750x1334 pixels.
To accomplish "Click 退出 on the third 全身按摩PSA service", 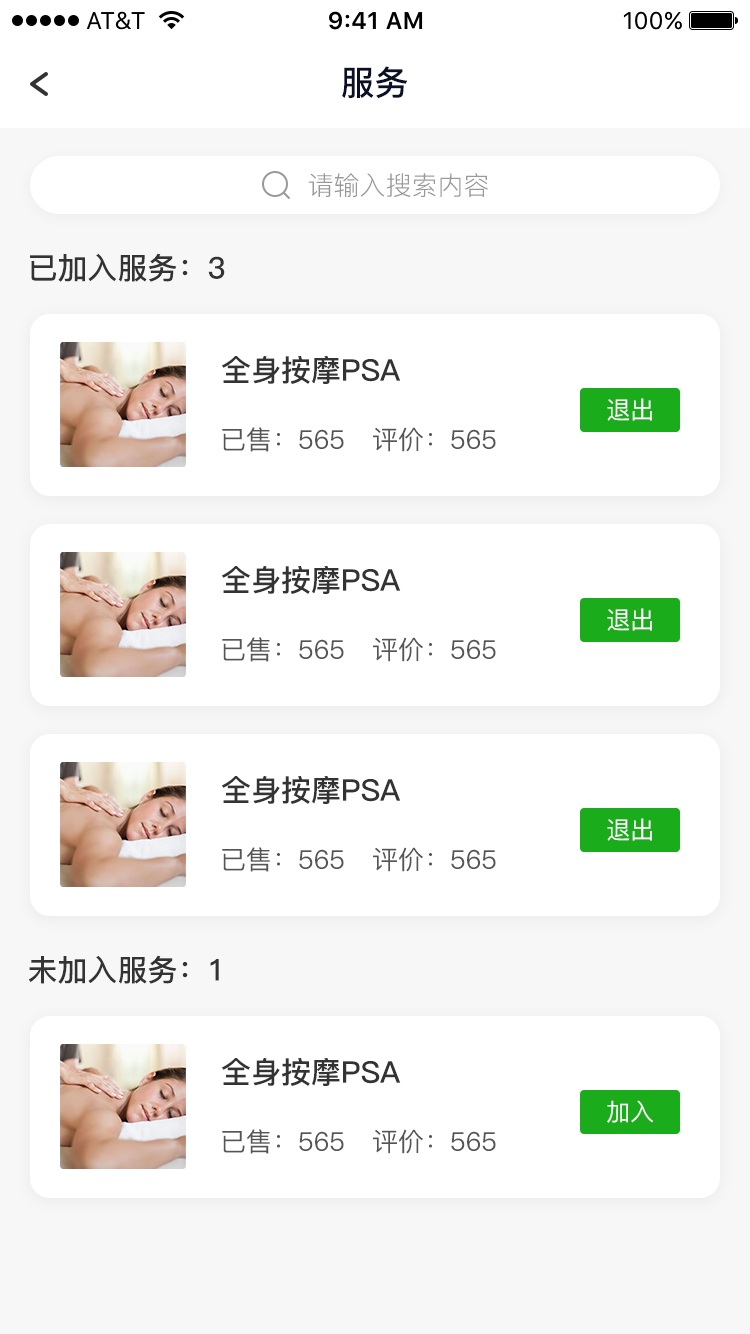I will pyautogui.click(x=629, y=830).
